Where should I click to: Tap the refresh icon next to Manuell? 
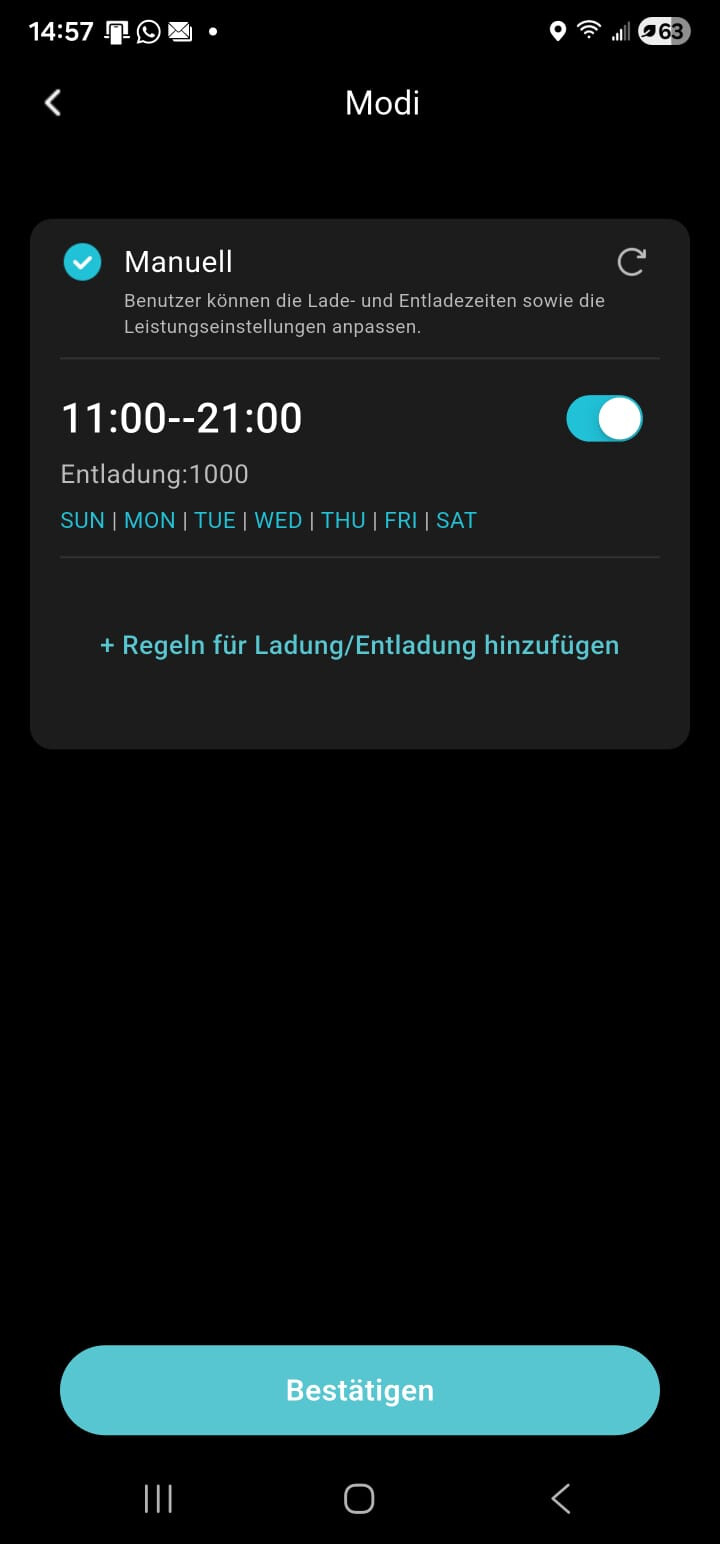pyautogui.click(x=631, y=262)
